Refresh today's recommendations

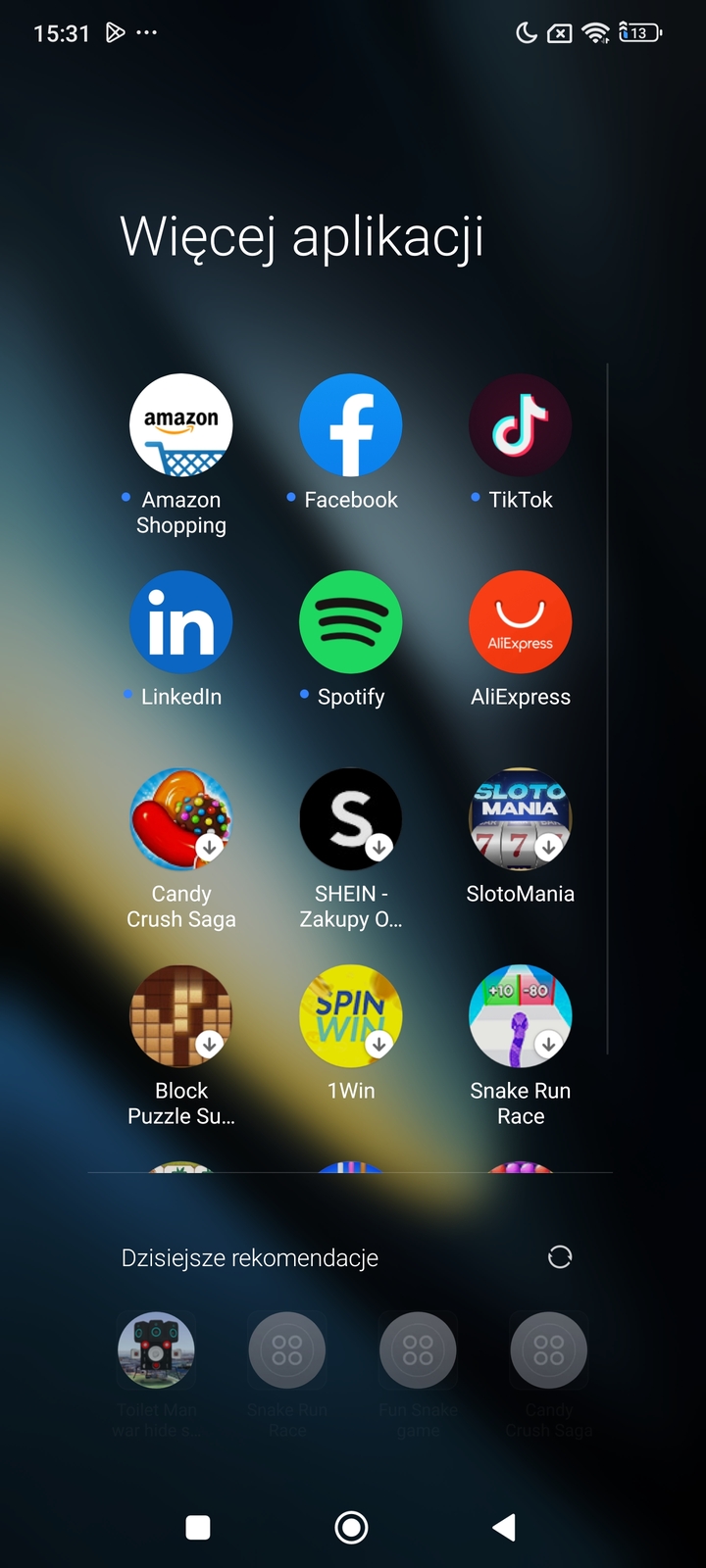[560, 1257]
